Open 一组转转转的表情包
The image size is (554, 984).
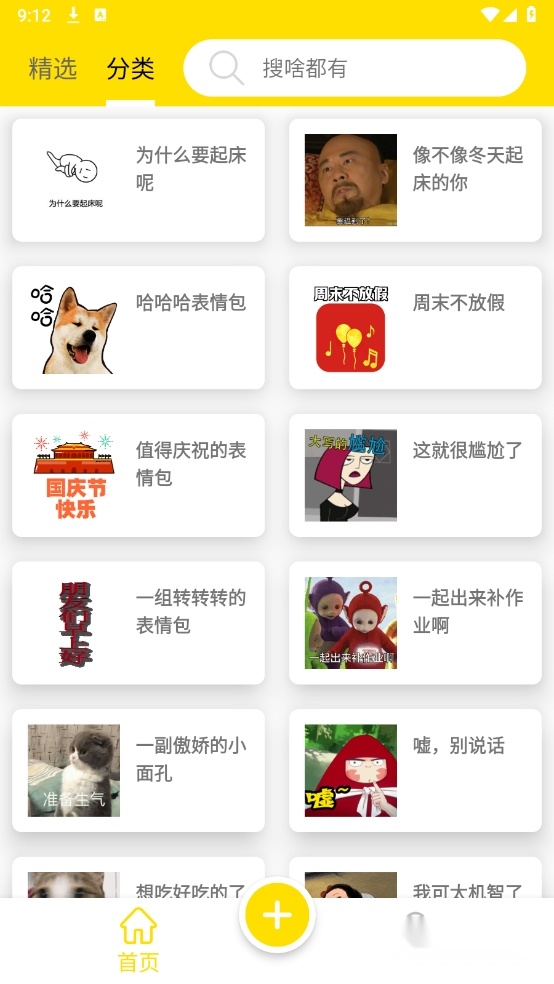tap(139, 623)
